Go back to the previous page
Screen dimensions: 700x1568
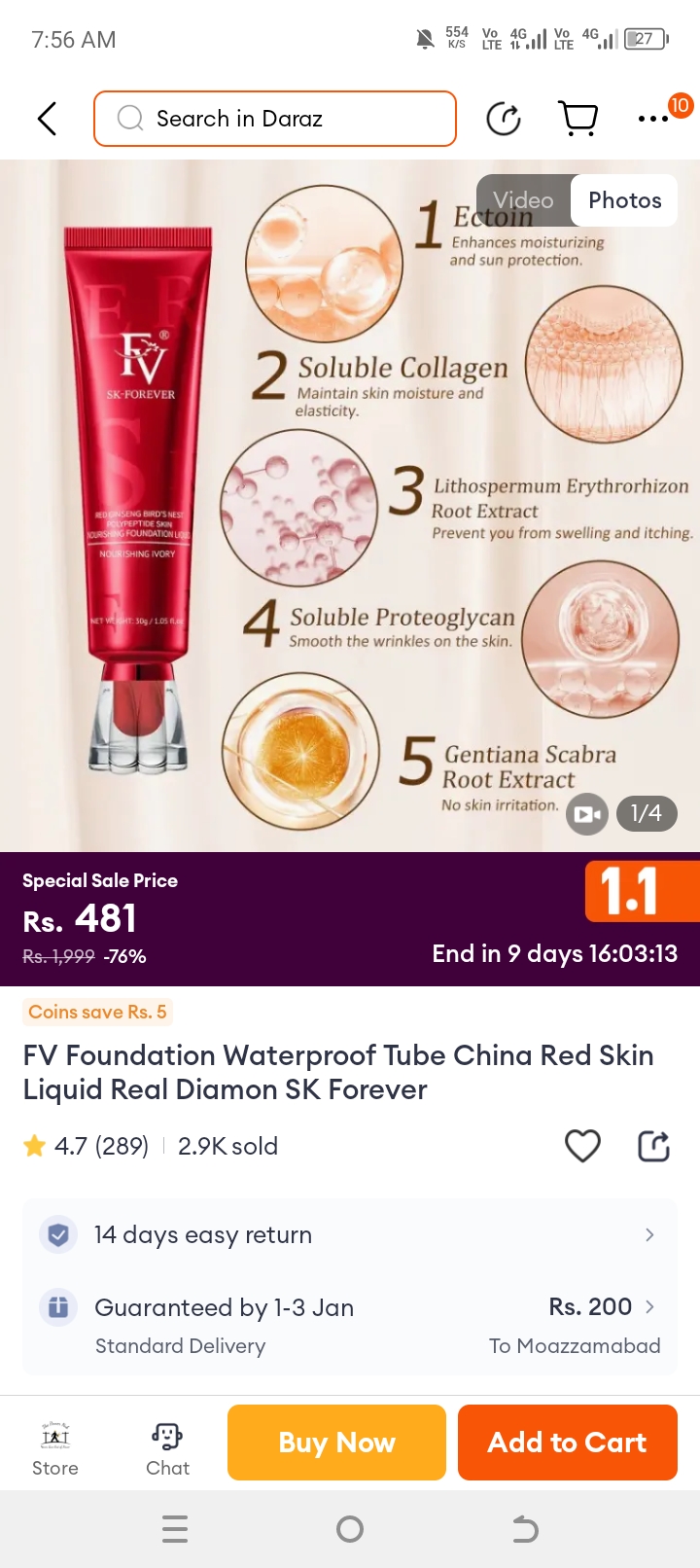[47, 119]
